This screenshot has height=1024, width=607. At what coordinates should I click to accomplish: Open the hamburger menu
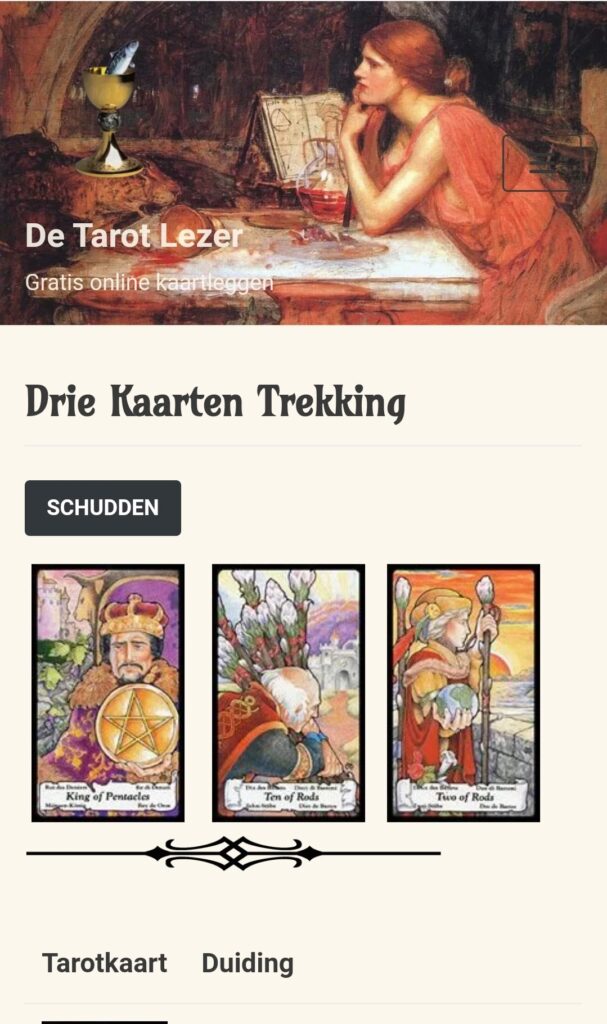547,163
